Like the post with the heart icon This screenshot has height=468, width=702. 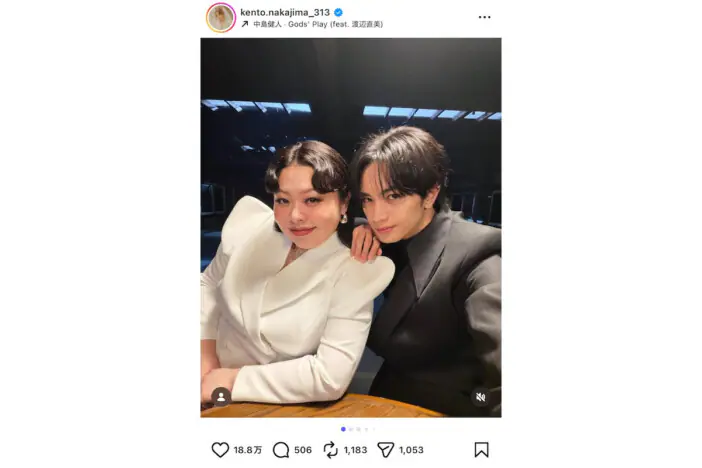point(220,450)
